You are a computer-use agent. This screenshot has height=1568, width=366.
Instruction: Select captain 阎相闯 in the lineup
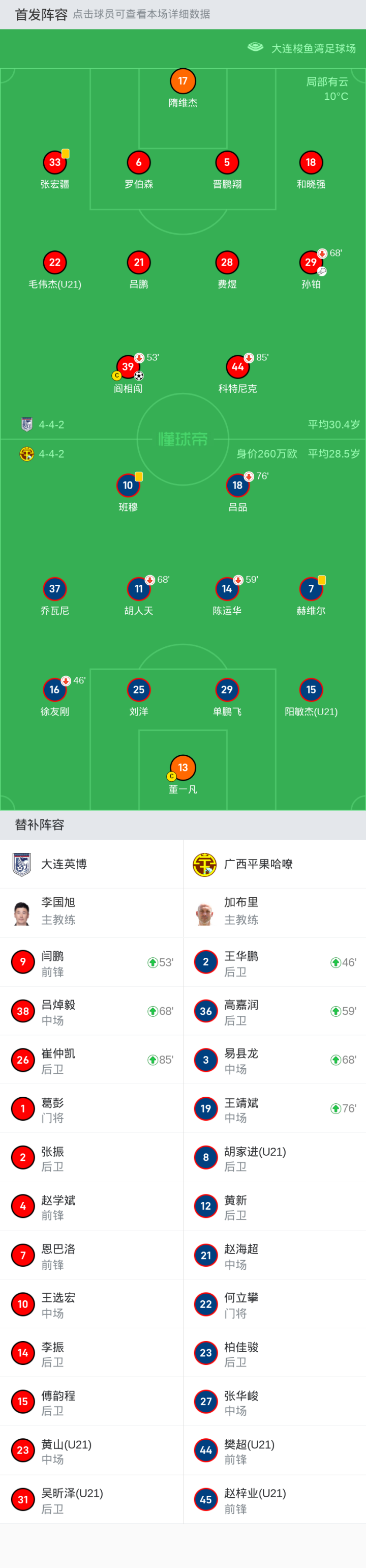click(128, 367)
